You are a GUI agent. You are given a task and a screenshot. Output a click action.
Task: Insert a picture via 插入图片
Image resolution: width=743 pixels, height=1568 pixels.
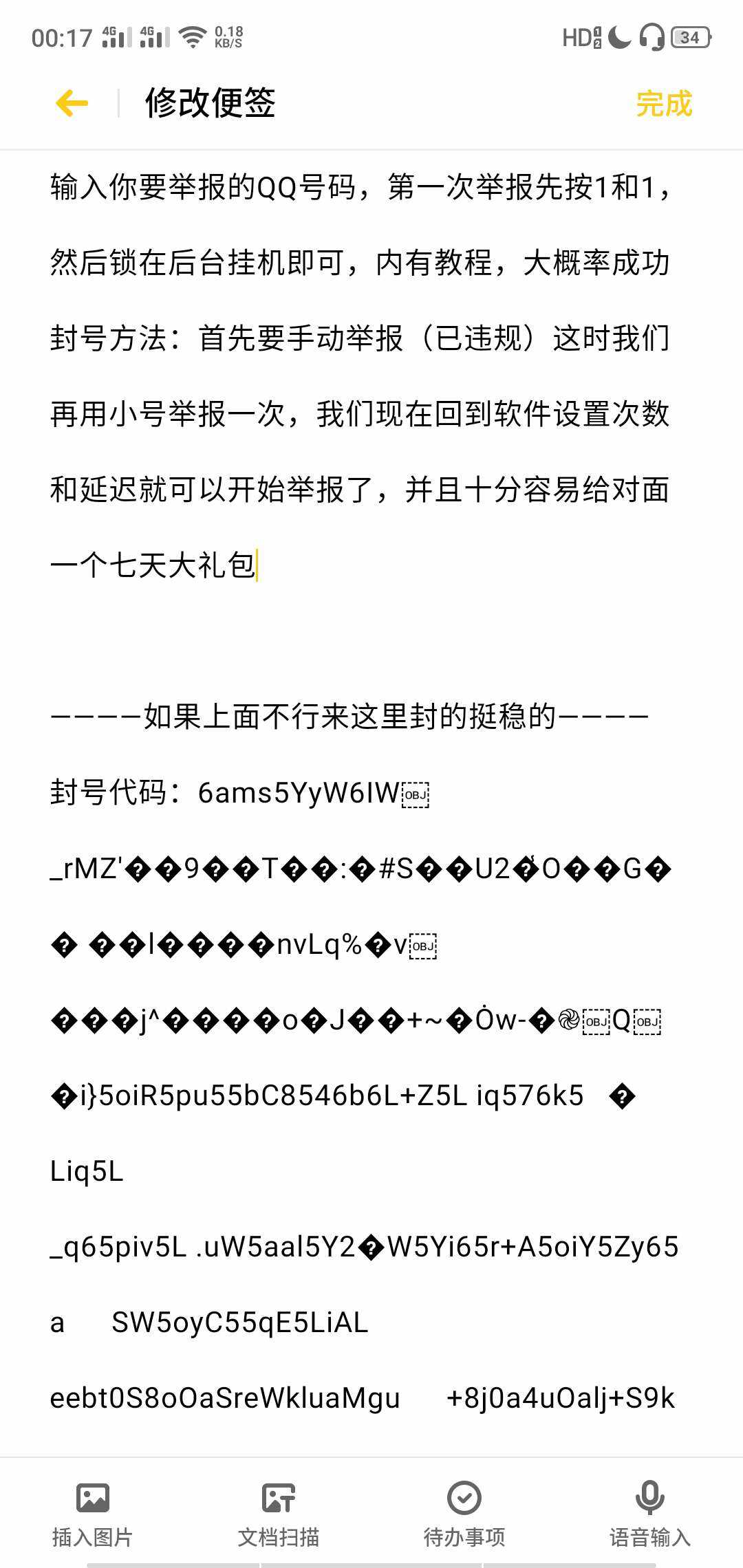[93, 1514]
